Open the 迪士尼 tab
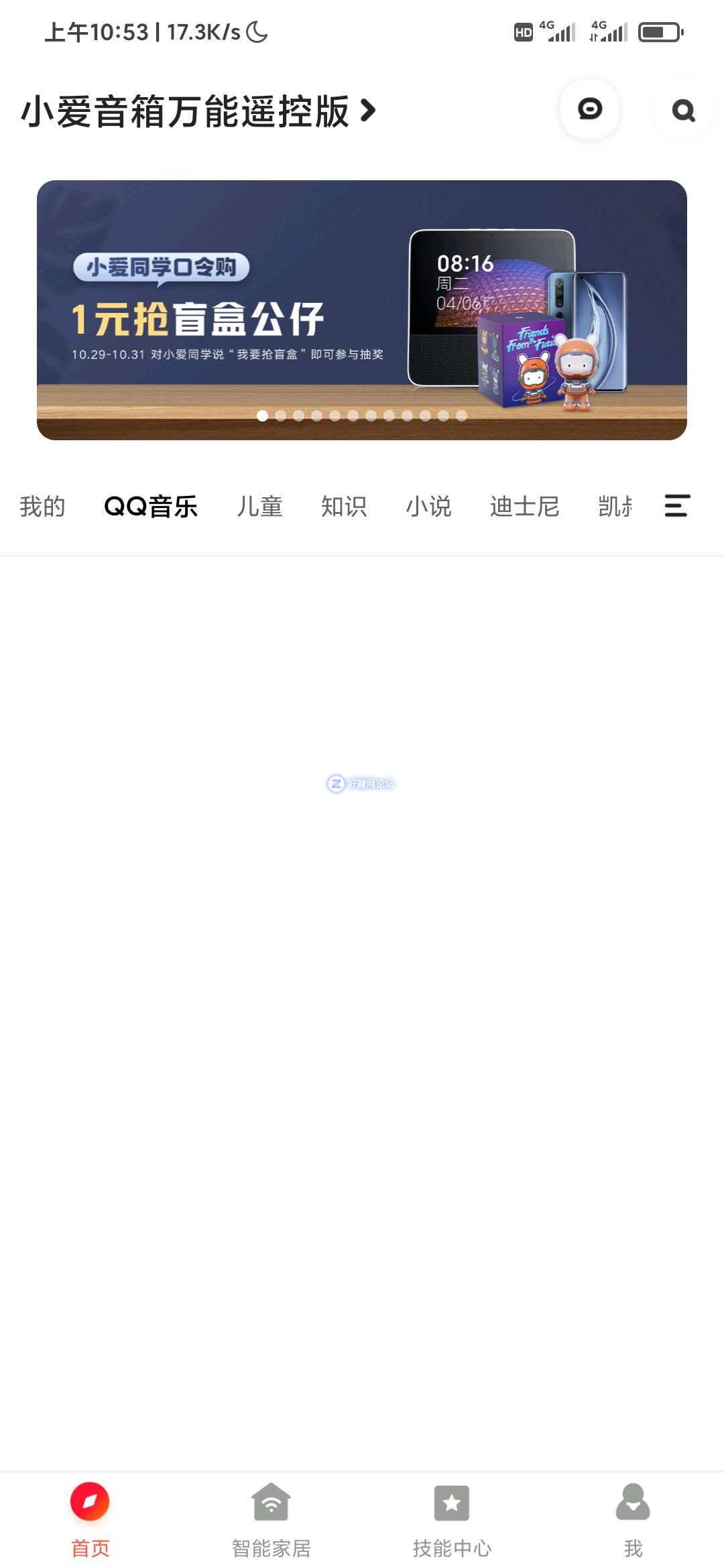724x1568 pixels. tap(524, 507)
